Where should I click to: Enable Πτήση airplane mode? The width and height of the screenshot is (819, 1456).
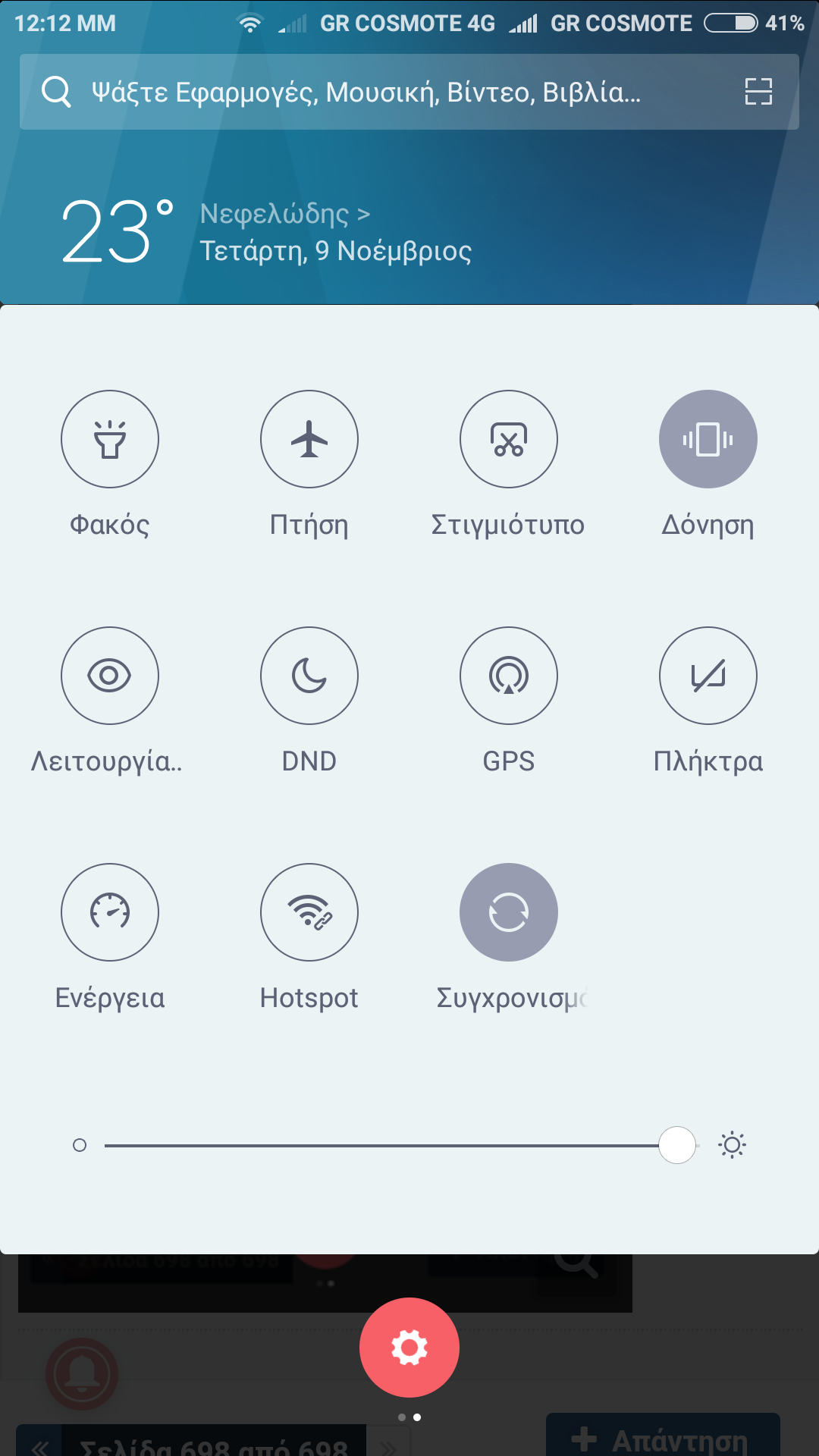click(x=309, y=439)
